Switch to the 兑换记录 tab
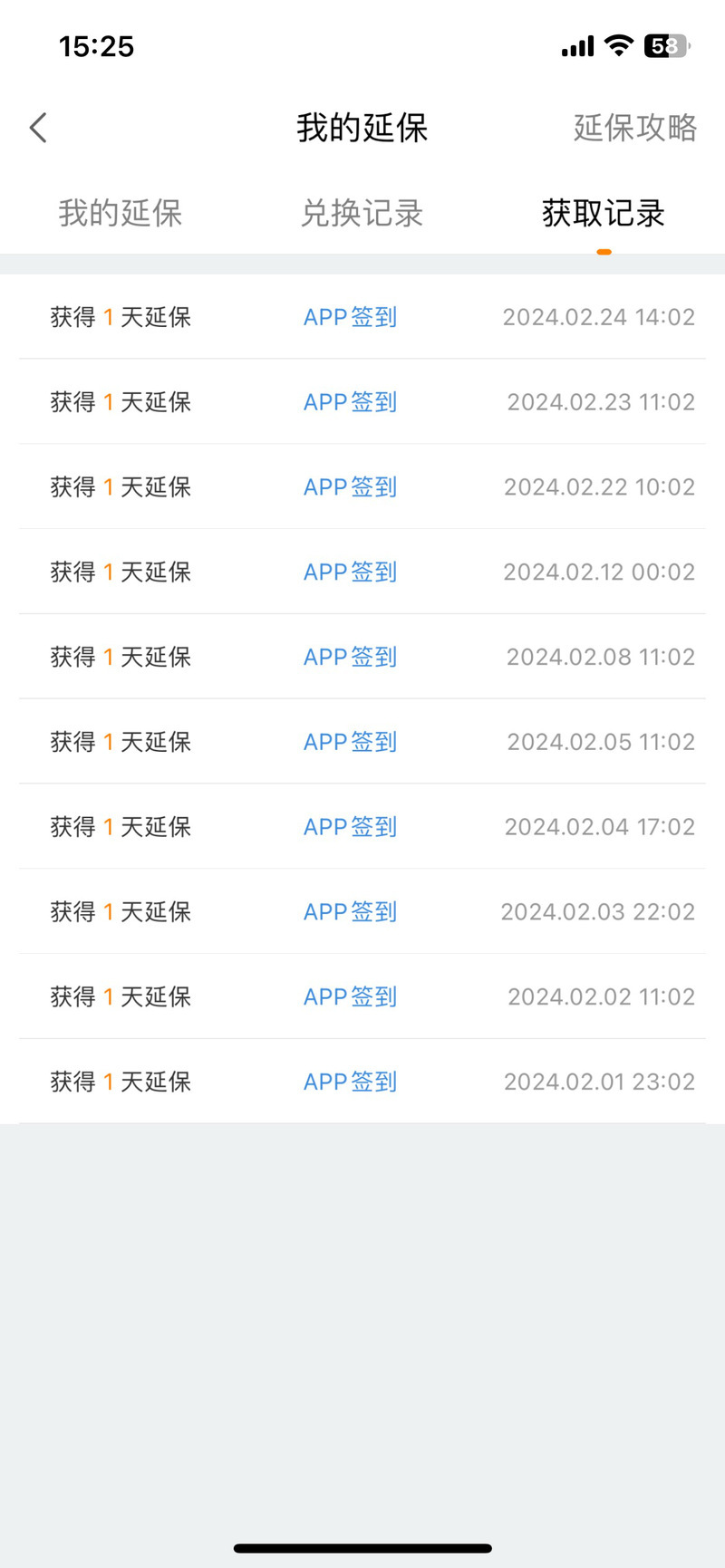The image size is (725, 1568). tap(362, 214)
